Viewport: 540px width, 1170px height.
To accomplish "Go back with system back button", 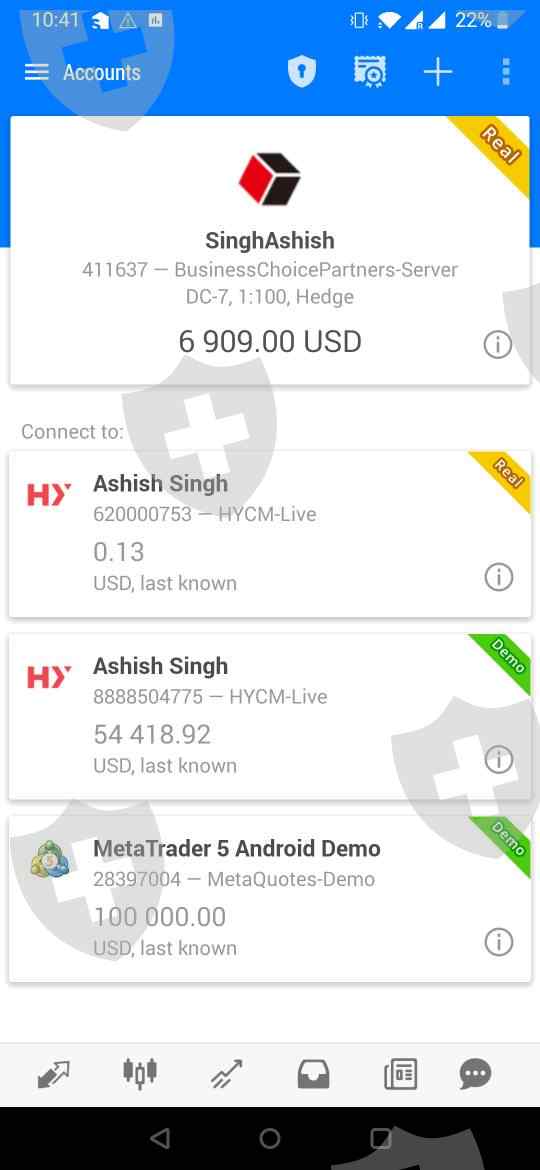I will tap(160, 1138).
